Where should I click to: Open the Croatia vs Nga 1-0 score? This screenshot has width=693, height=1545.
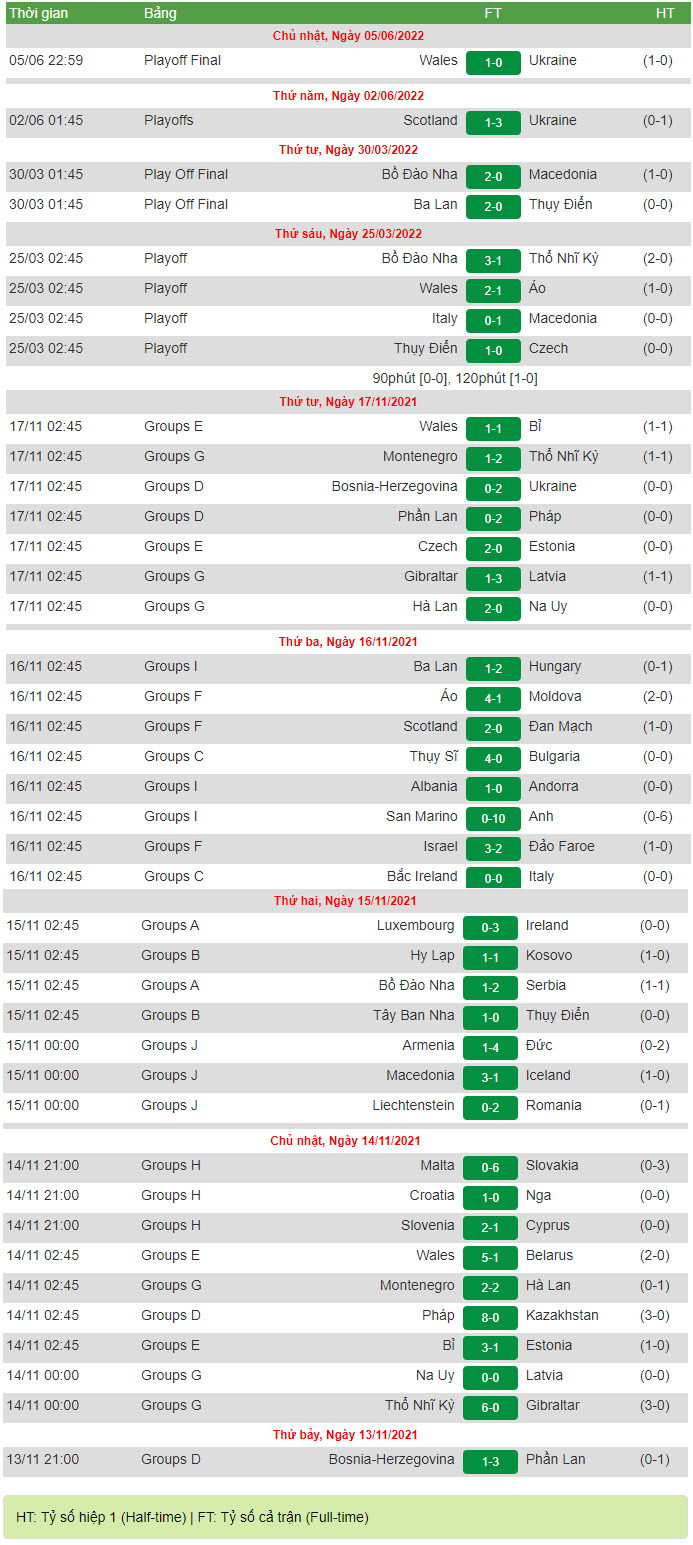click(x=490, y=1197)
